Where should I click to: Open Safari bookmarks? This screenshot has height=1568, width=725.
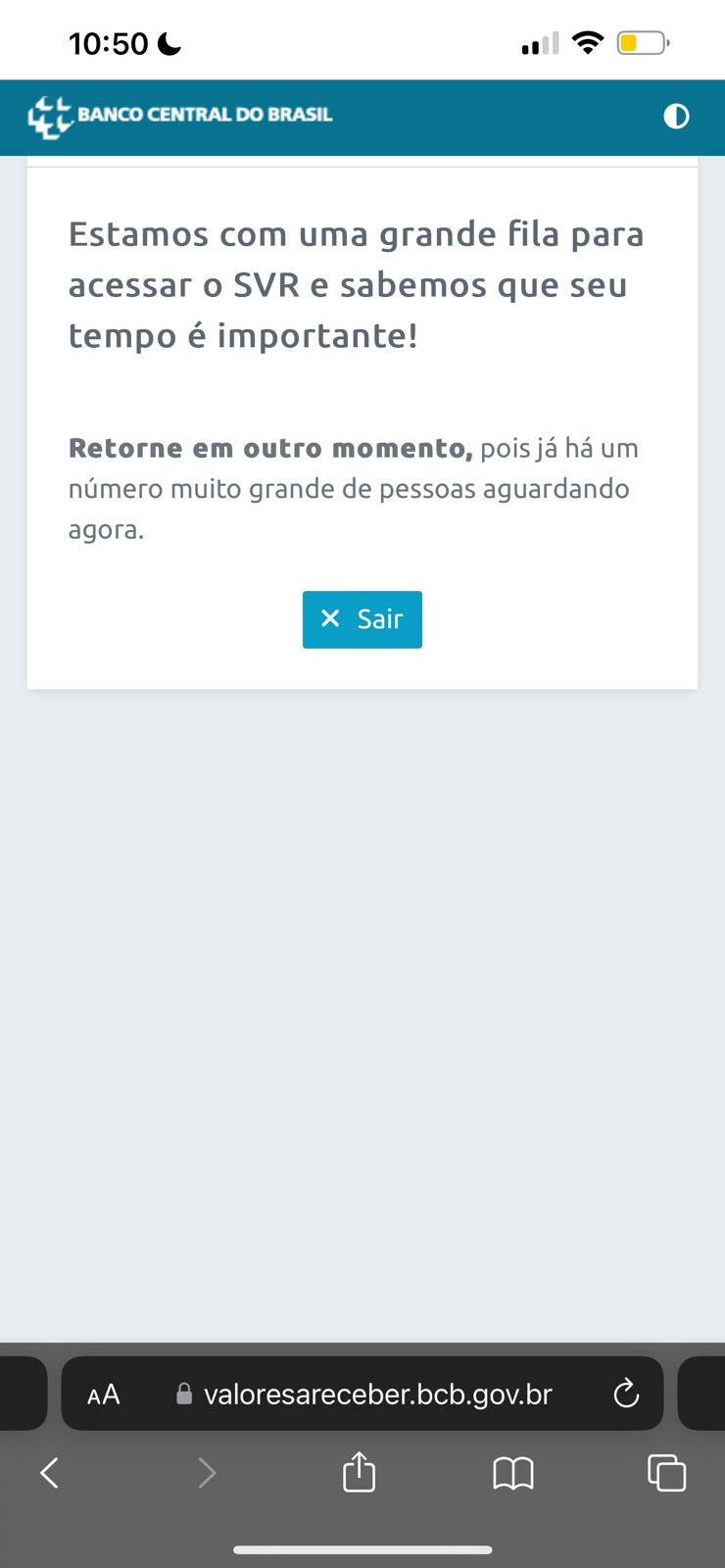tap(513, 1473)
